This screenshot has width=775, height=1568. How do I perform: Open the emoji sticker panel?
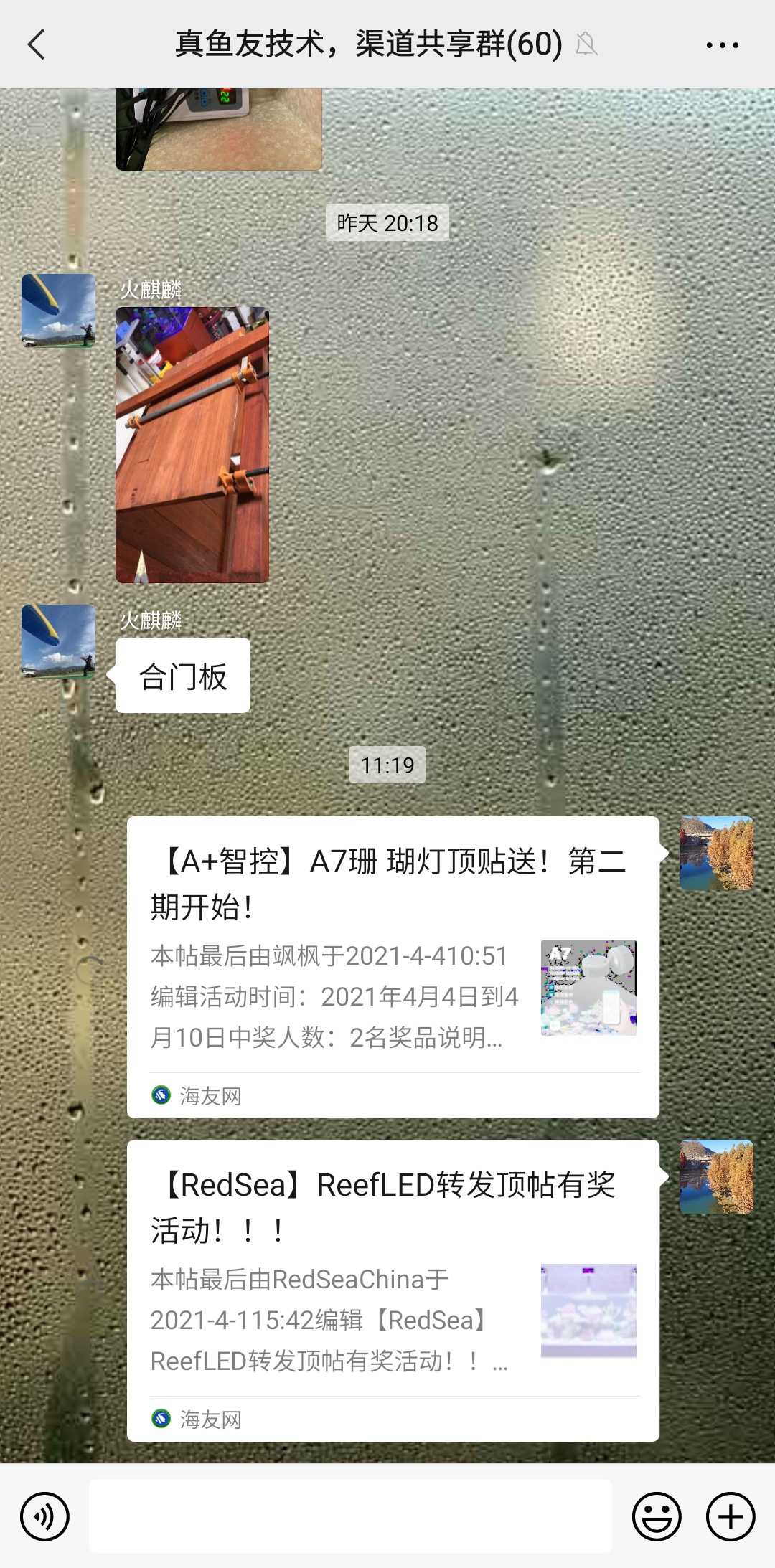tap(656, 1516)
